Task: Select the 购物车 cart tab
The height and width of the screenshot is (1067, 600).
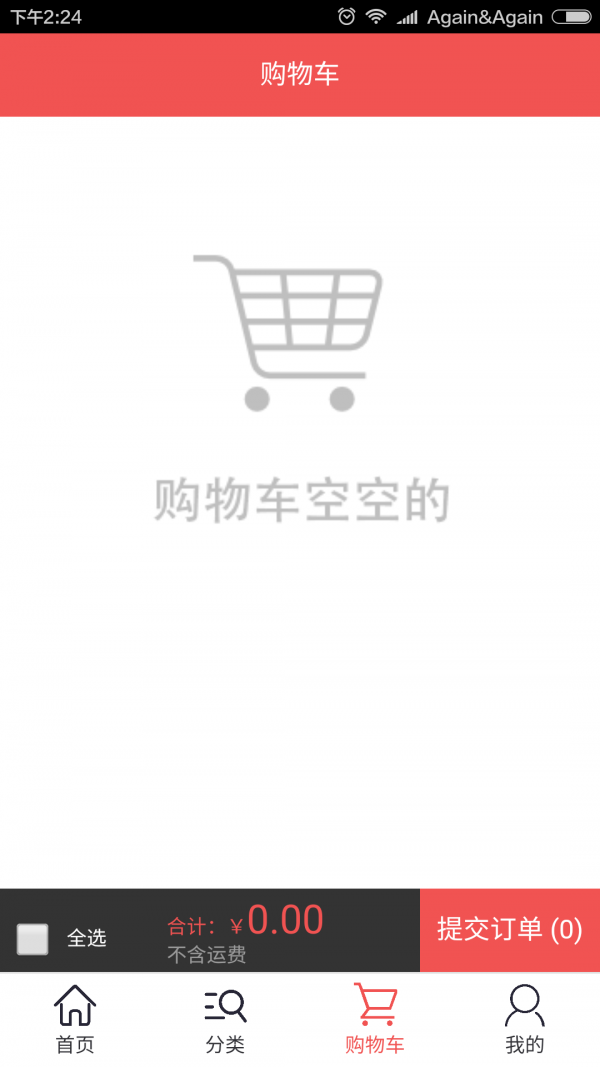Action: (375, 1020)
